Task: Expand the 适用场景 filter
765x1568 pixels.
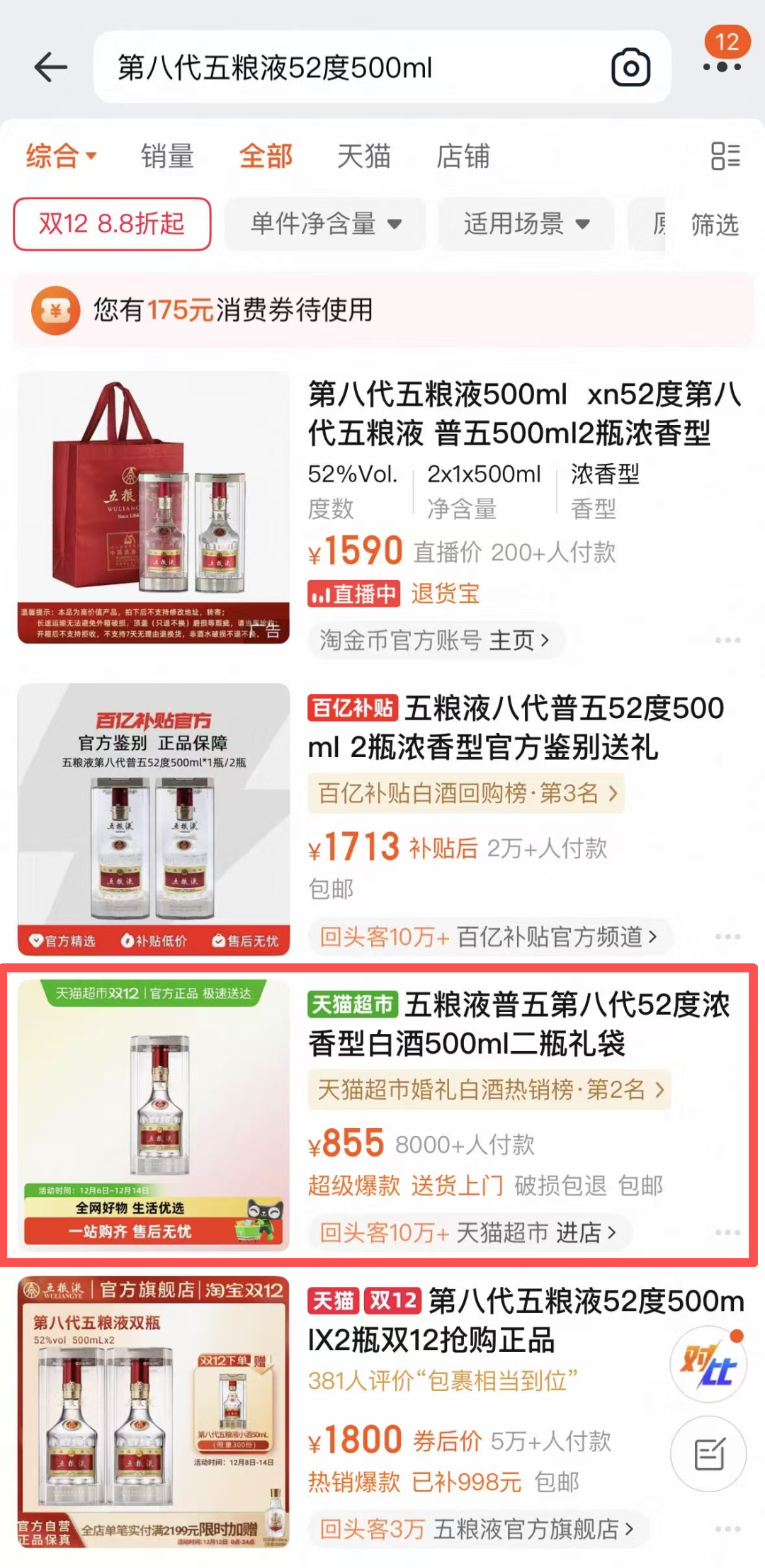Action: point(526,224)
